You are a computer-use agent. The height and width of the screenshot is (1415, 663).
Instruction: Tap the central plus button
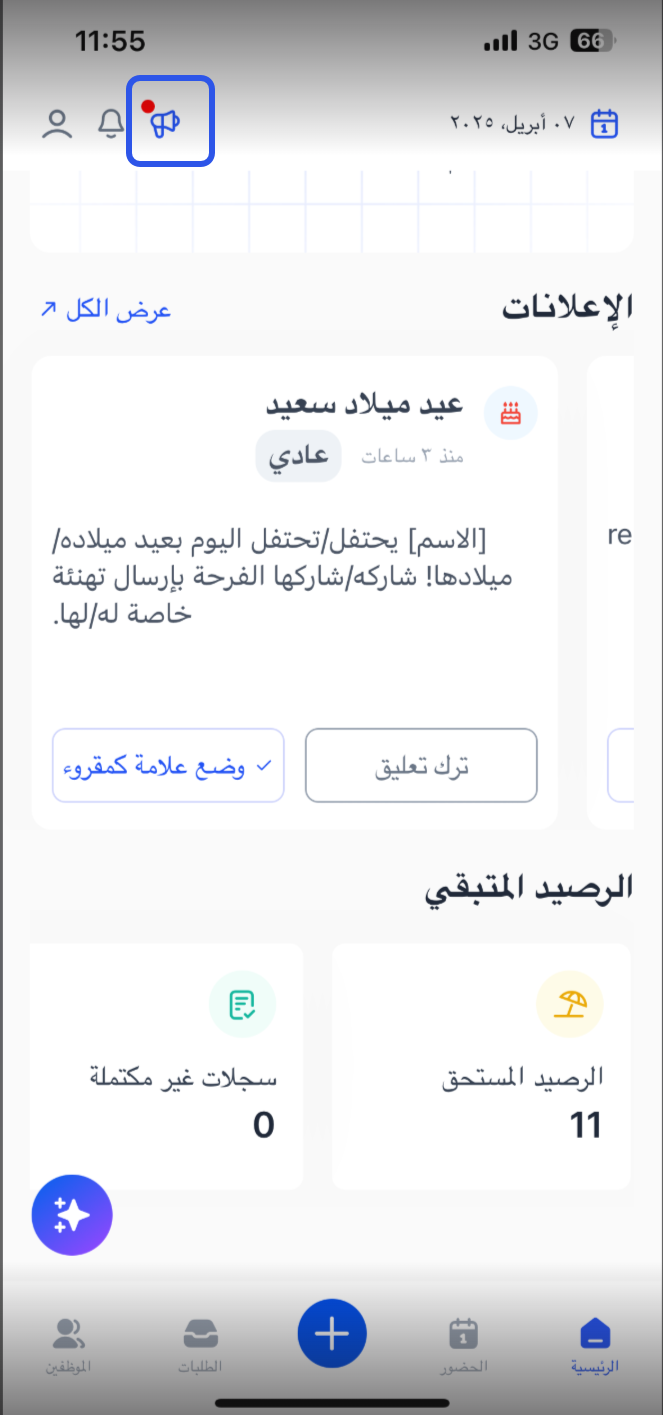click(332, 1333)
